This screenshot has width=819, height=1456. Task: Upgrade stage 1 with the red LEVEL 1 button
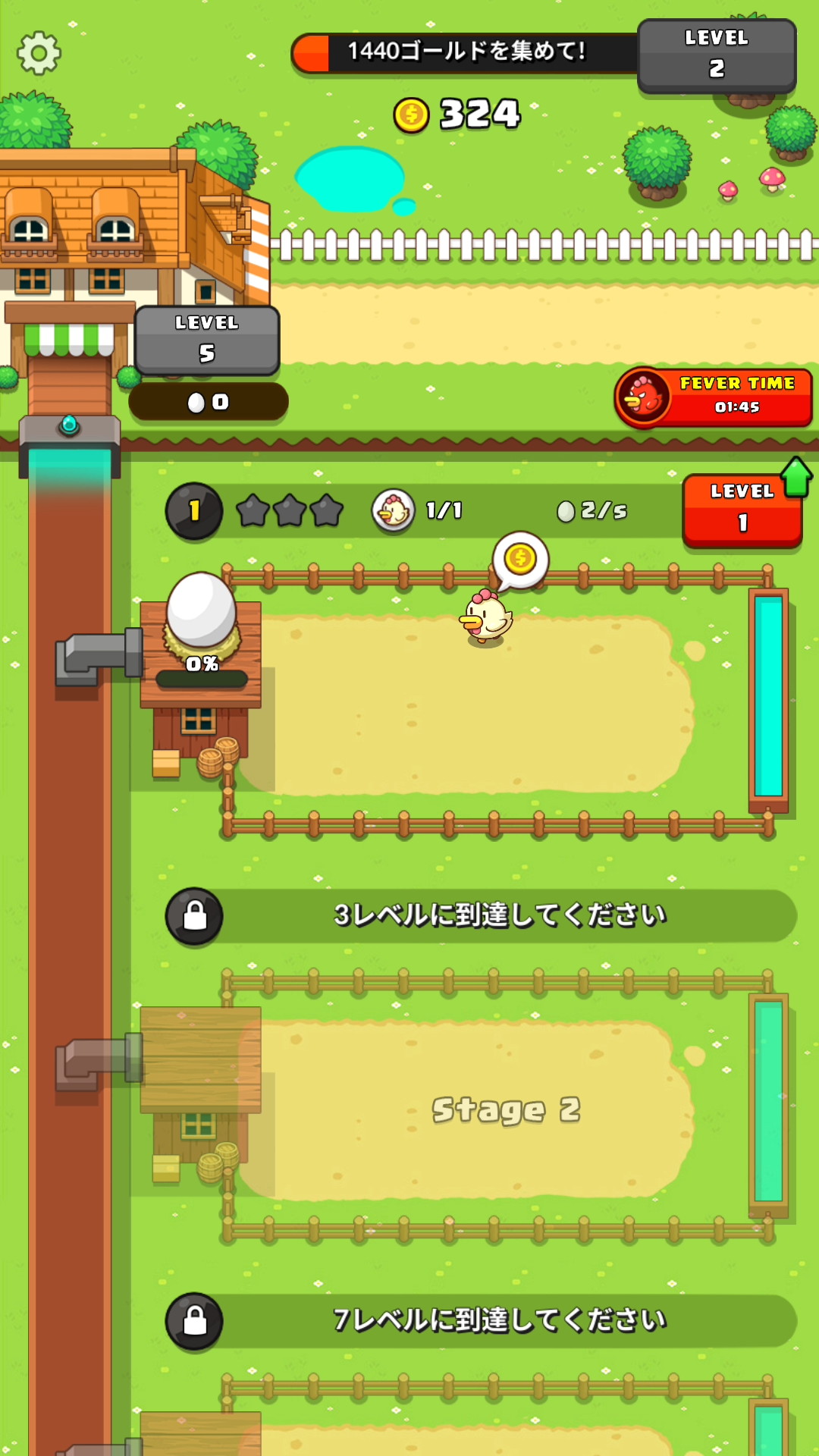pos(742,510)
